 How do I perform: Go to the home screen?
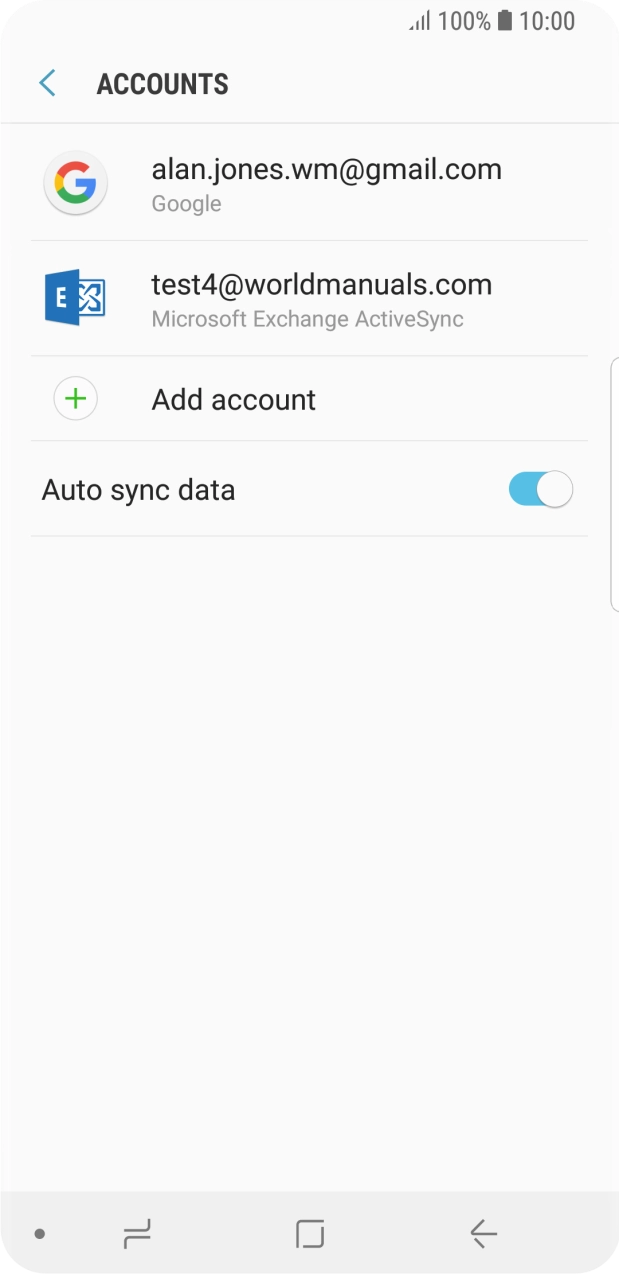310,1234
